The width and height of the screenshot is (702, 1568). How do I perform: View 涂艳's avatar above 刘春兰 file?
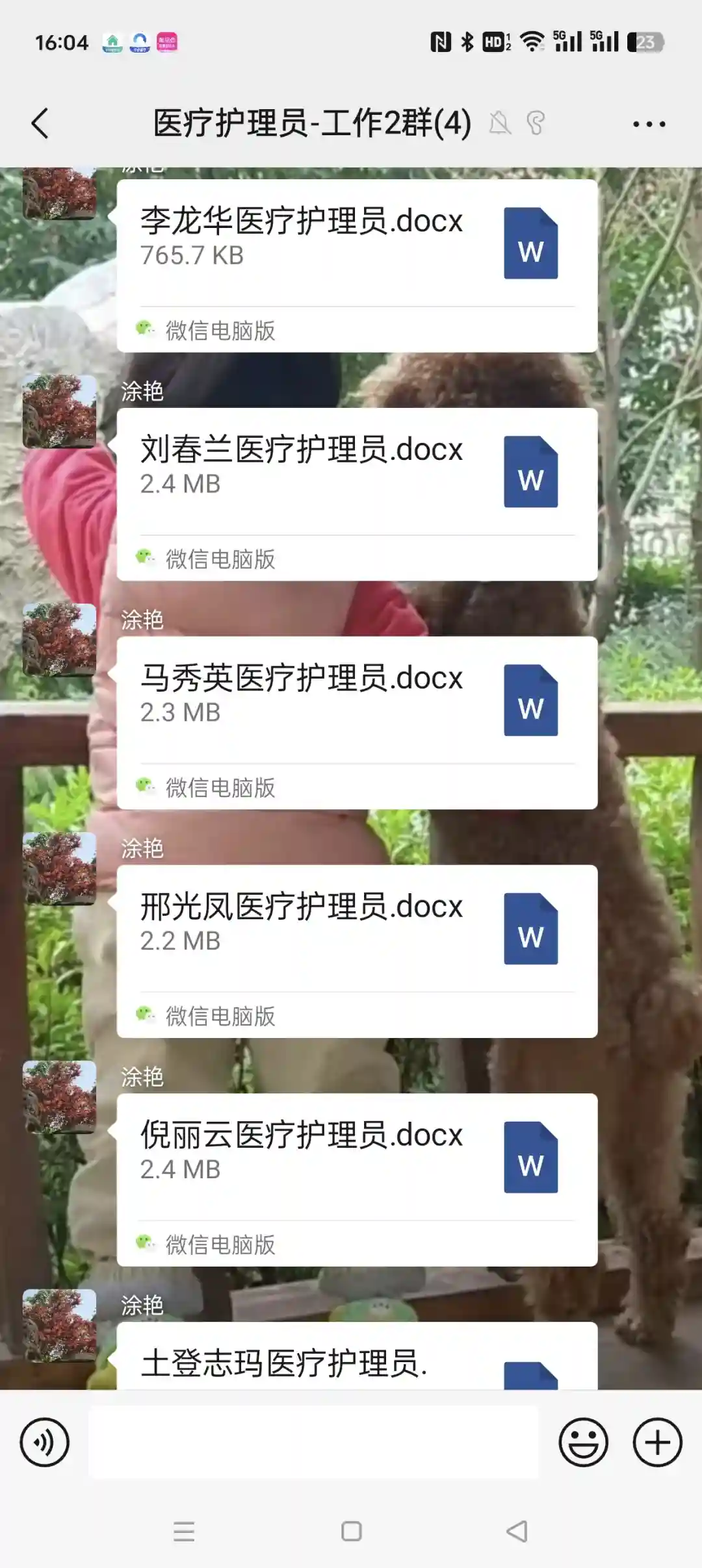pos(59,411)
